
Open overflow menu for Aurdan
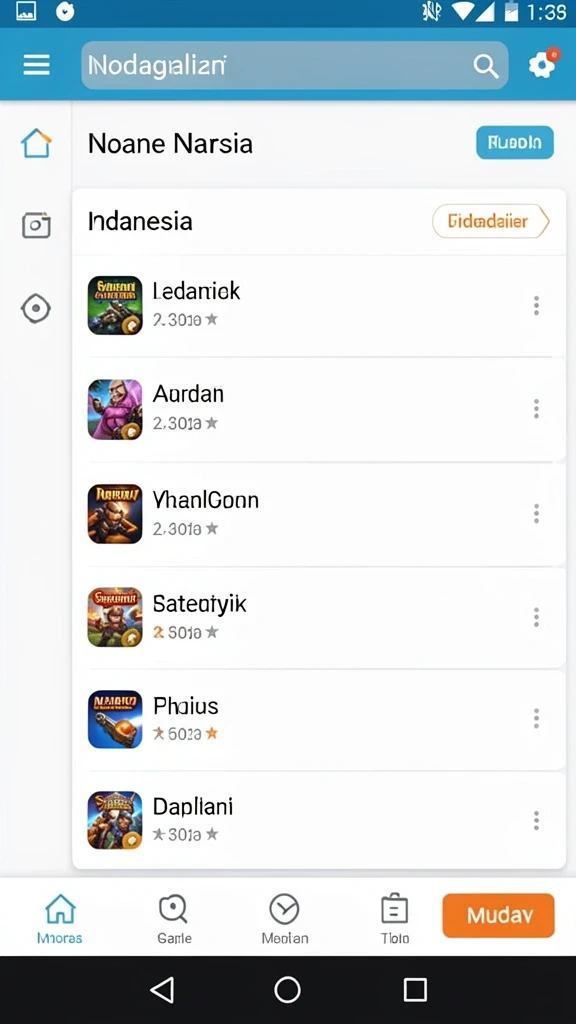pyautogui.click(x=536, y=409)
